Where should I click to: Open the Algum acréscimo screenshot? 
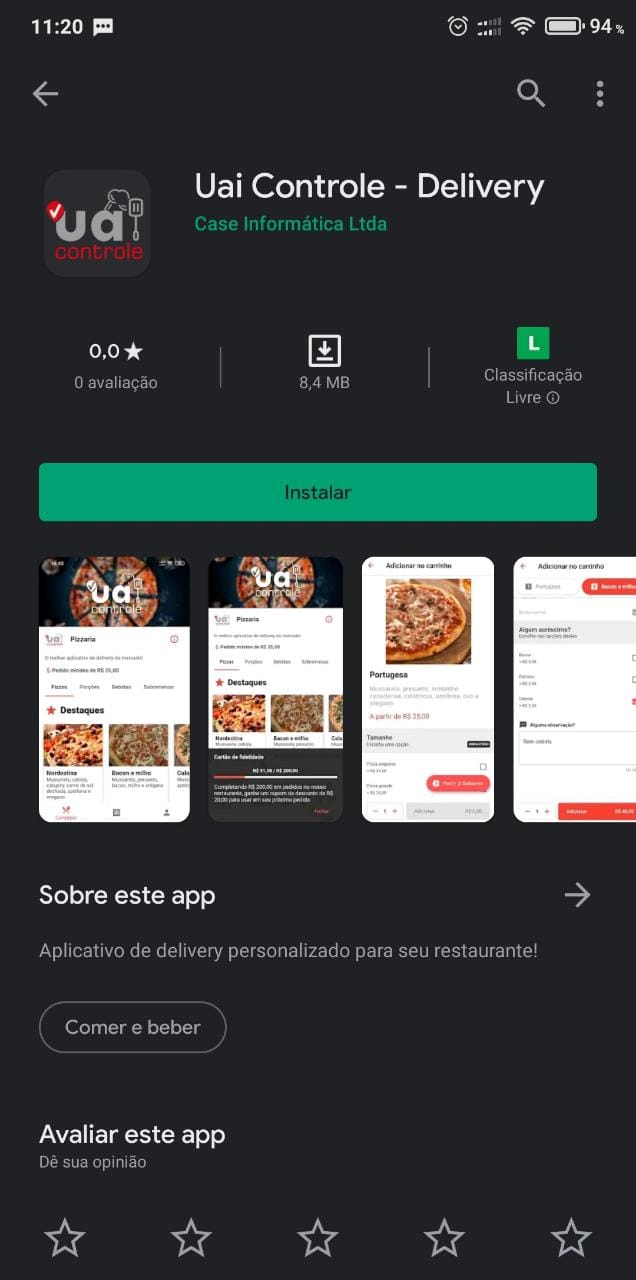(575, 689)
